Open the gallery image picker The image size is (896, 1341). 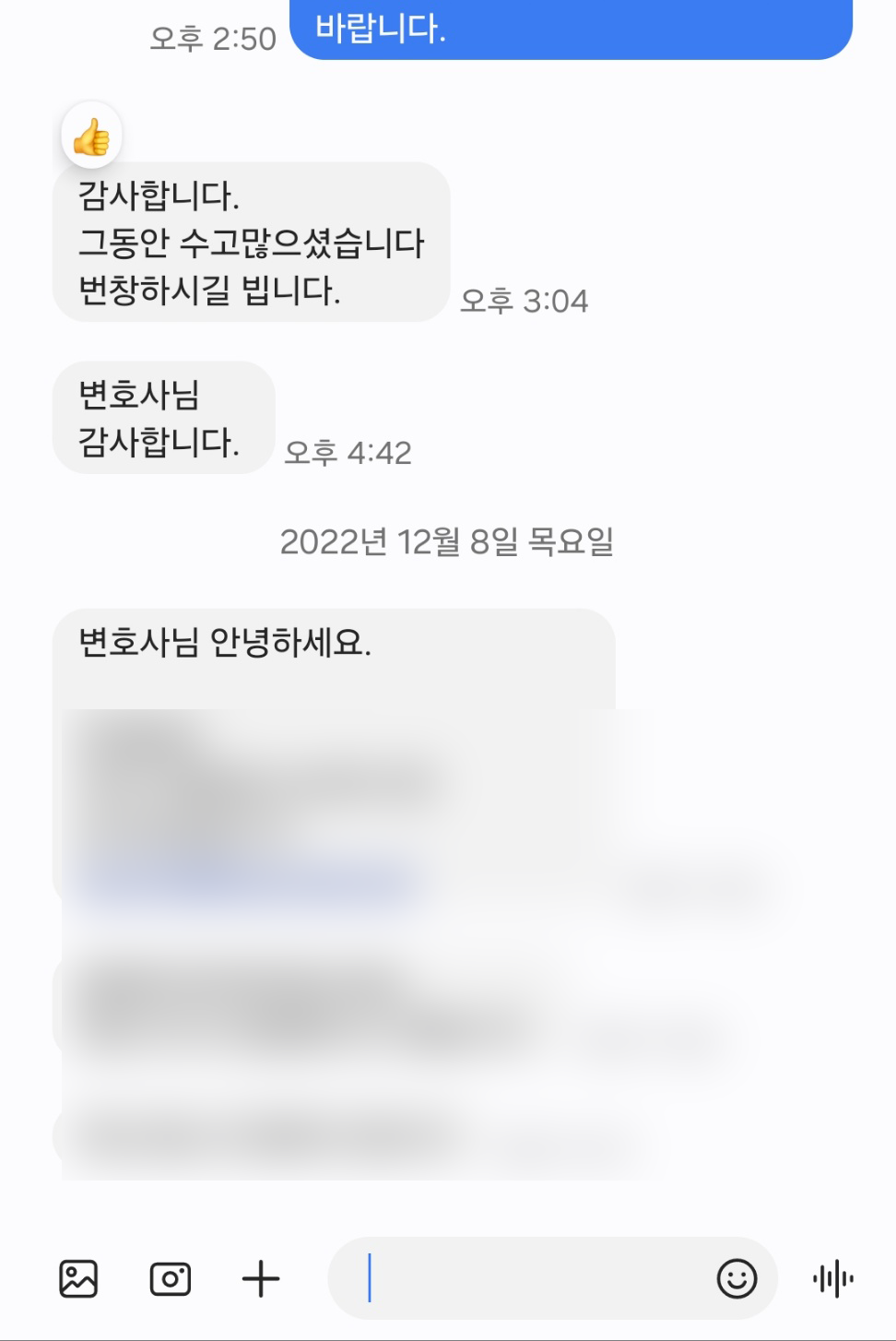point(78,1279)
